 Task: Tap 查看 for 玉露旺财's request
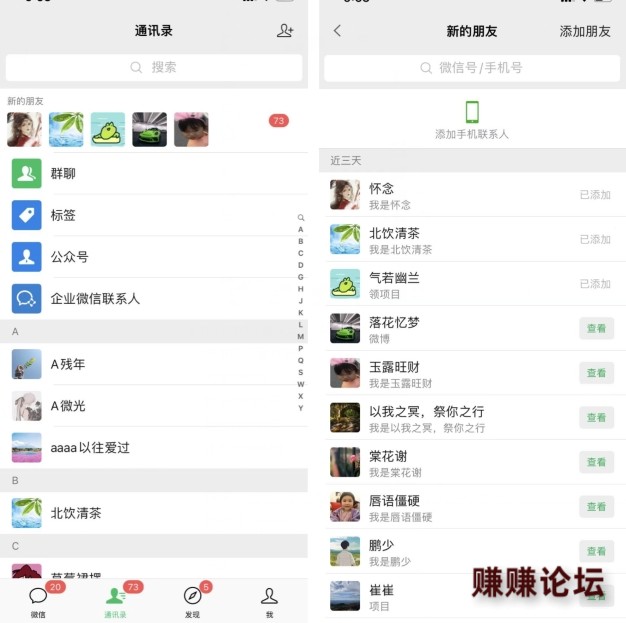click(596, 373)
